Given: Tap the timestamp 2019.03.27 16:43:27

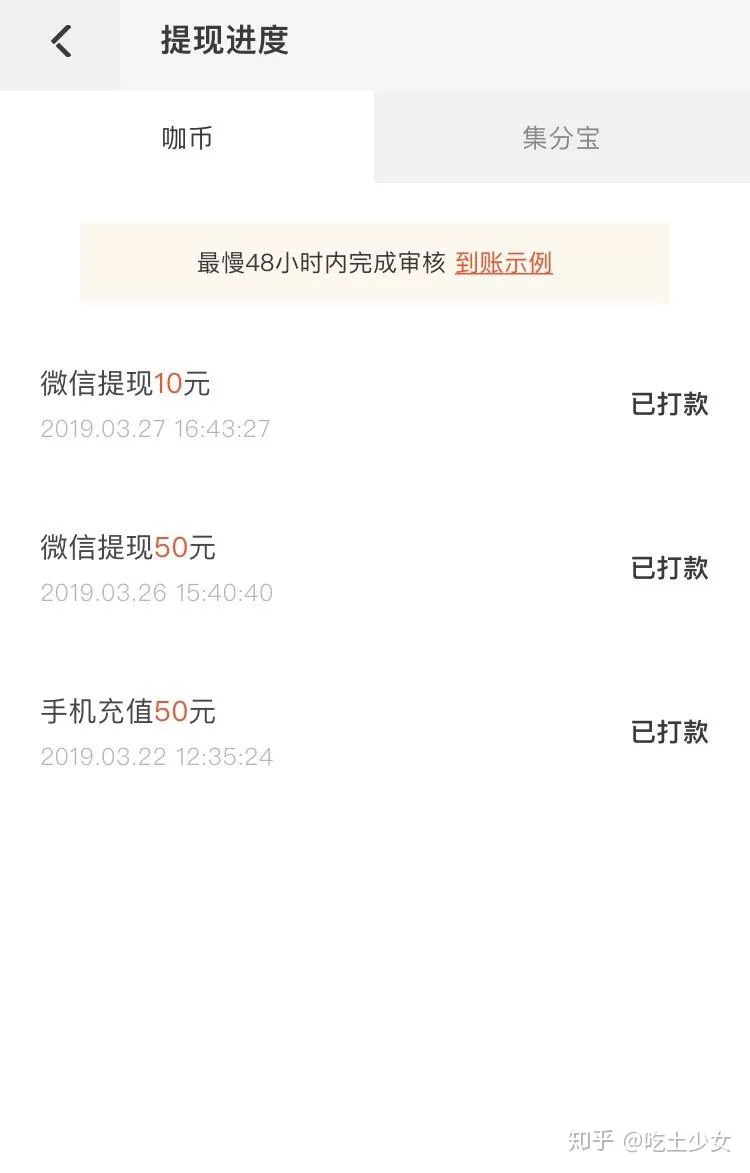Looking at the screenshot, I should click(x=156, y=428).
